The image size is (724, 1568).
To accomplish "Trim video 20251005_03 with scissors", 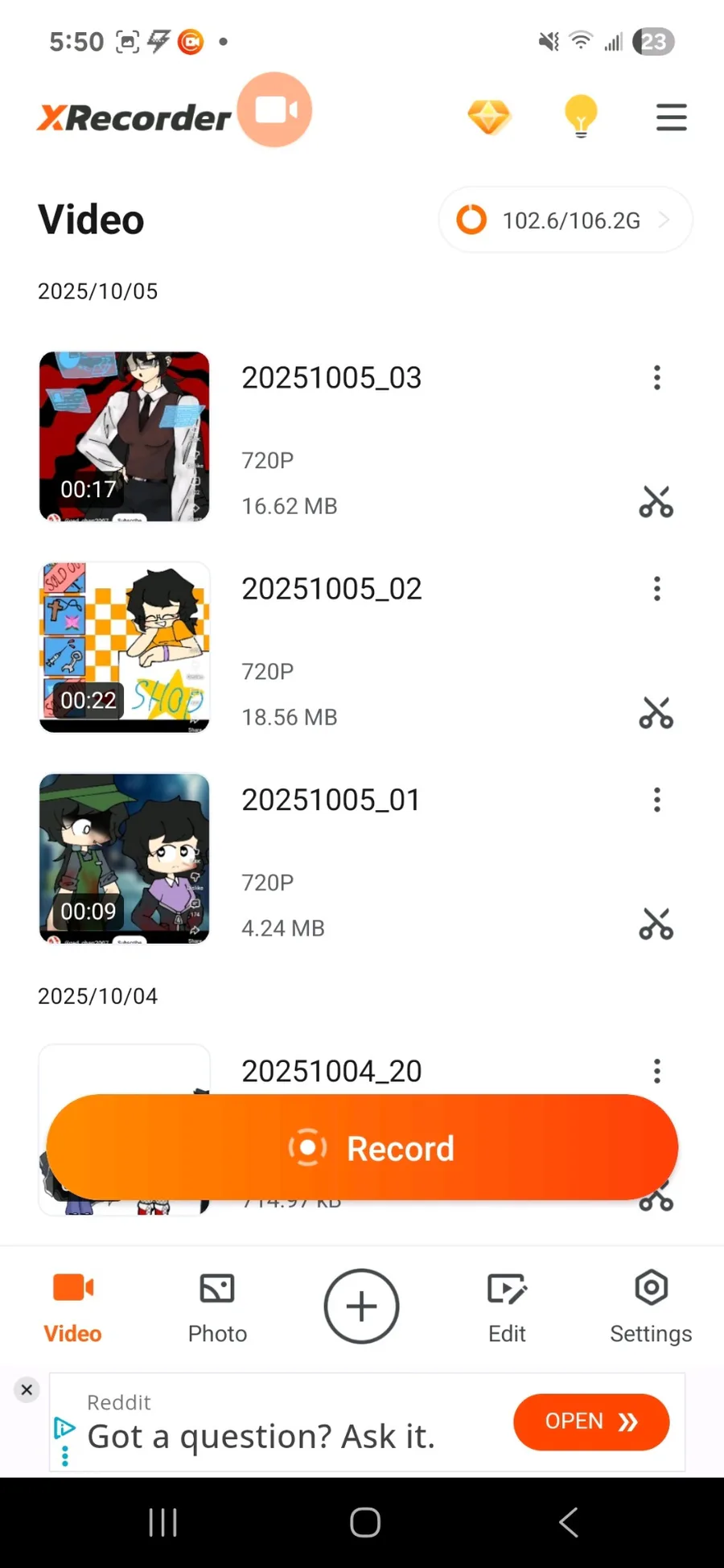I will (656, 502).
